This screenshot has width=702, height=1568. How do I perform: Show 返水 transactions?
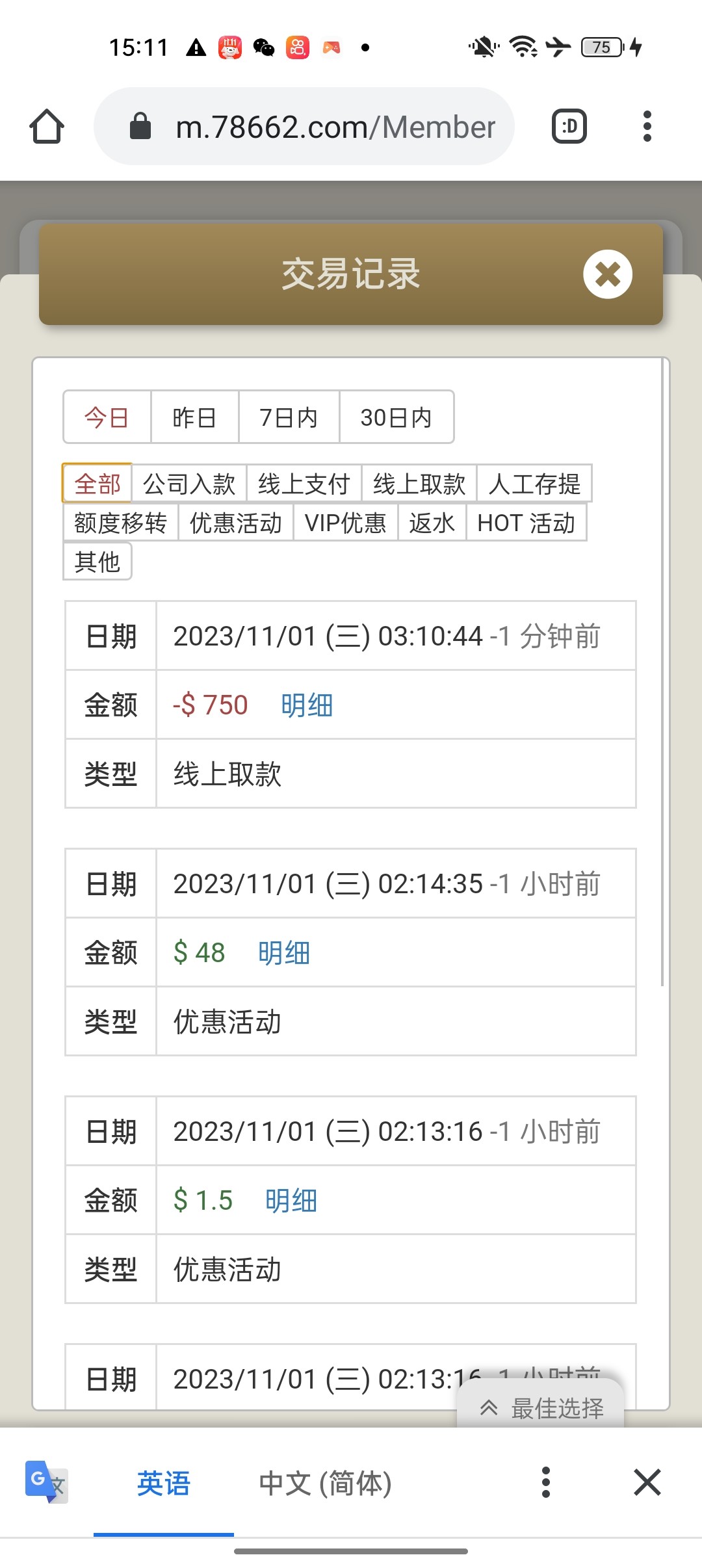431,523
